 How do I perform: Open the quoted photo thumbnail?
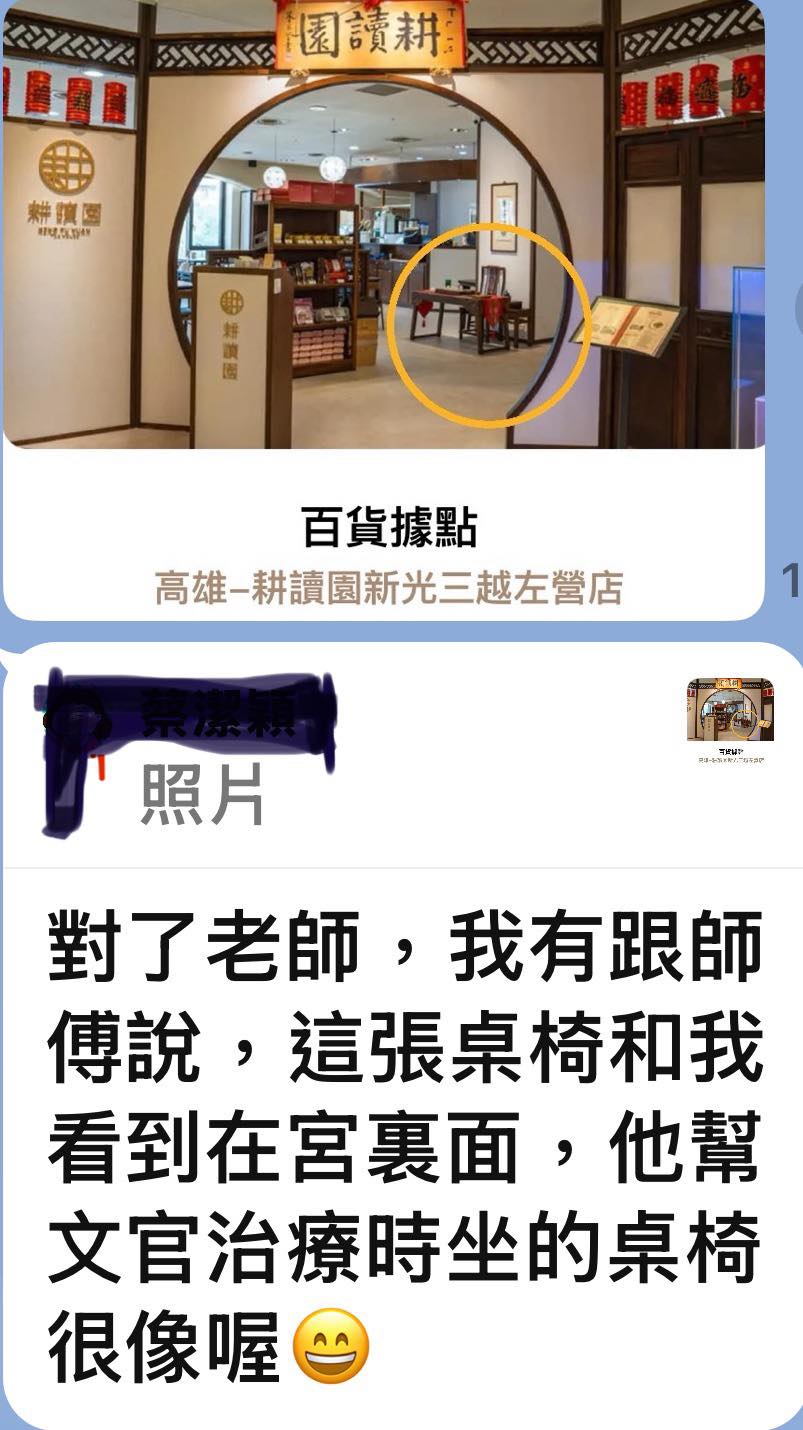[729, 718]
